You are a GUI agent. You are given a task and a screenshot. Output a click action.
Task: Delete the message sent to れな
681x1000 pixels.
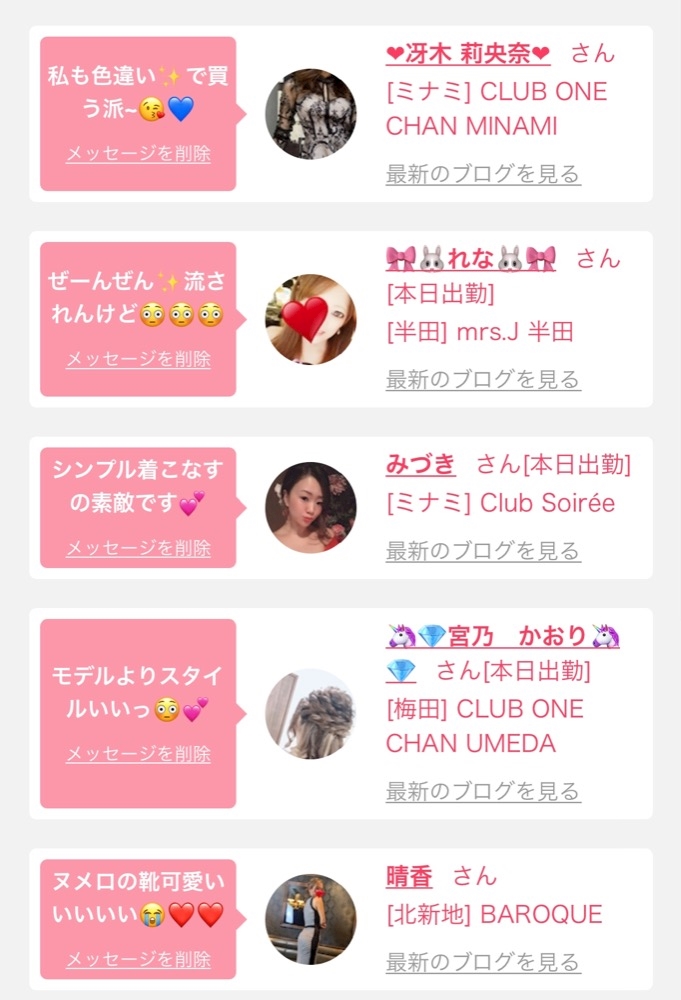coord(138,359)
